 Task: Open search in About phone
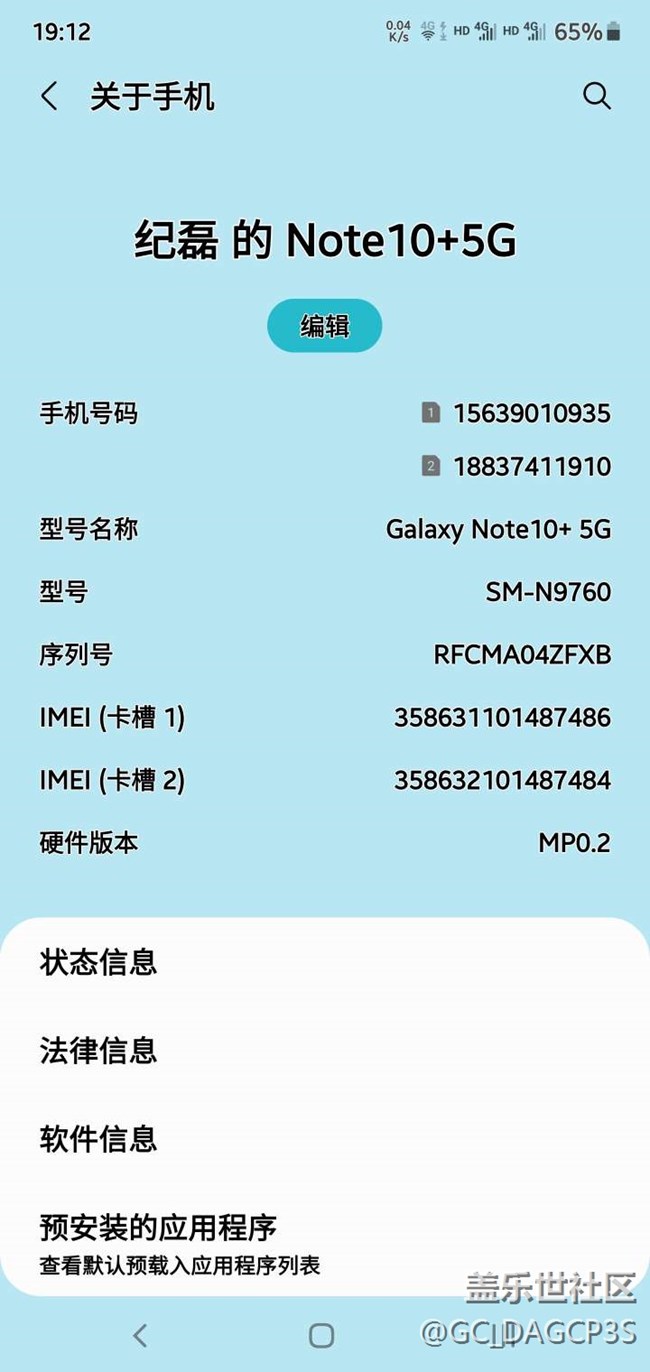pyautogui.click(x=597, y=96)
